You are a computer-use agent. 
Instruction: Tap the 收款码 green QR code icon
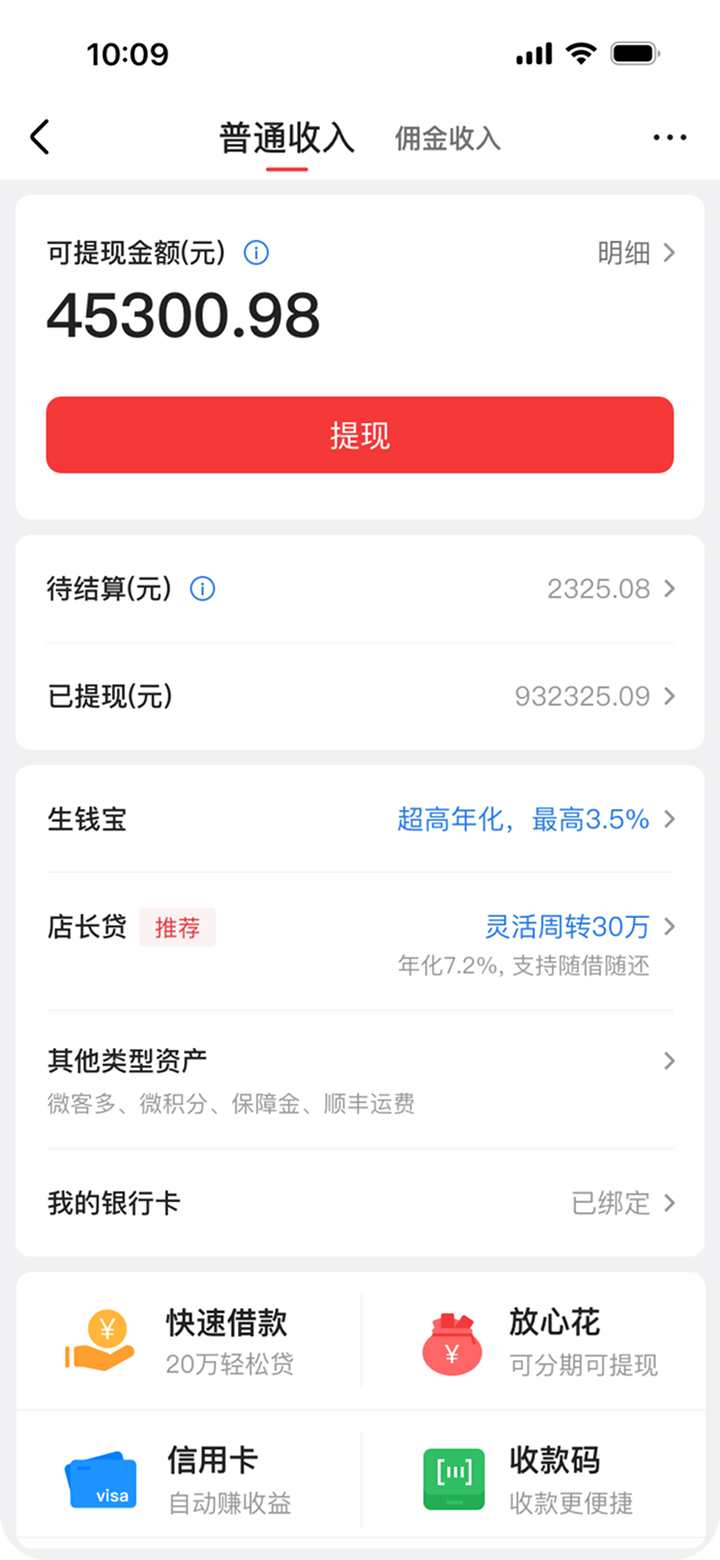point(453,1477)
